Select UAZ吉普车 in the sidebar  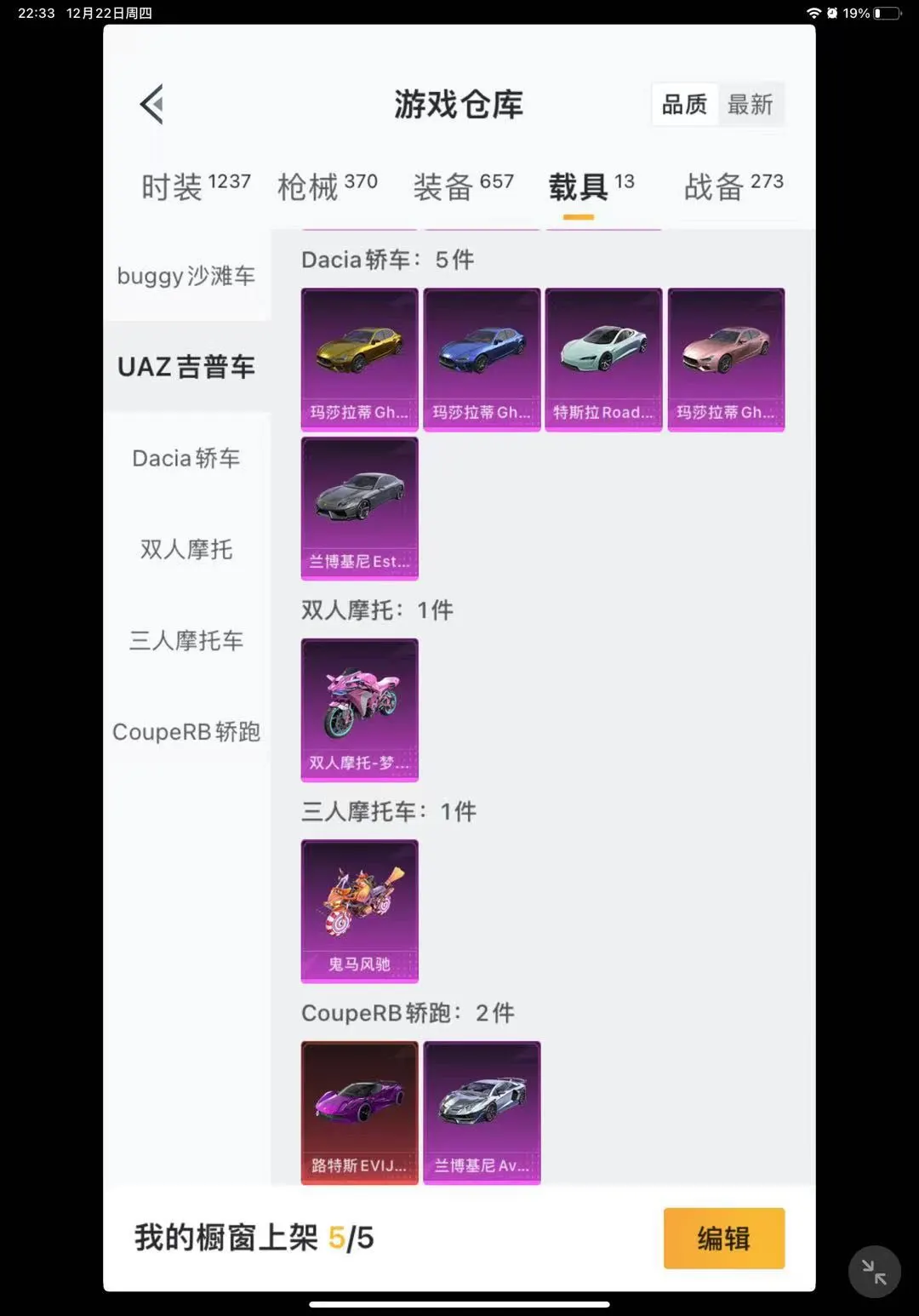186,367
